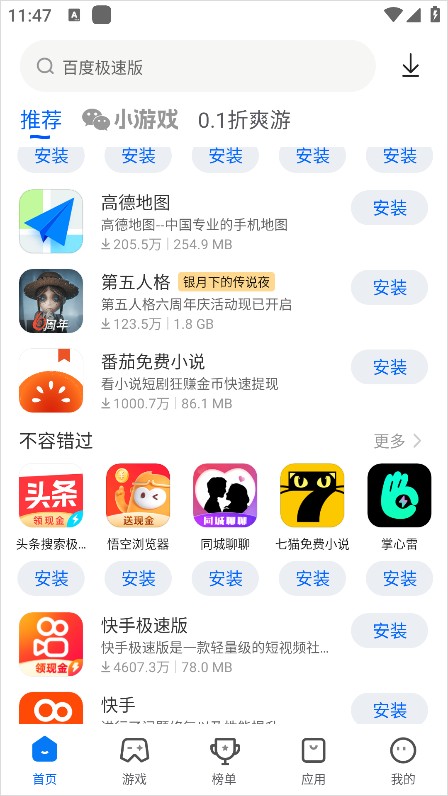
Task: Go to the 应用 bottom tab
Action: coord(313,761)
